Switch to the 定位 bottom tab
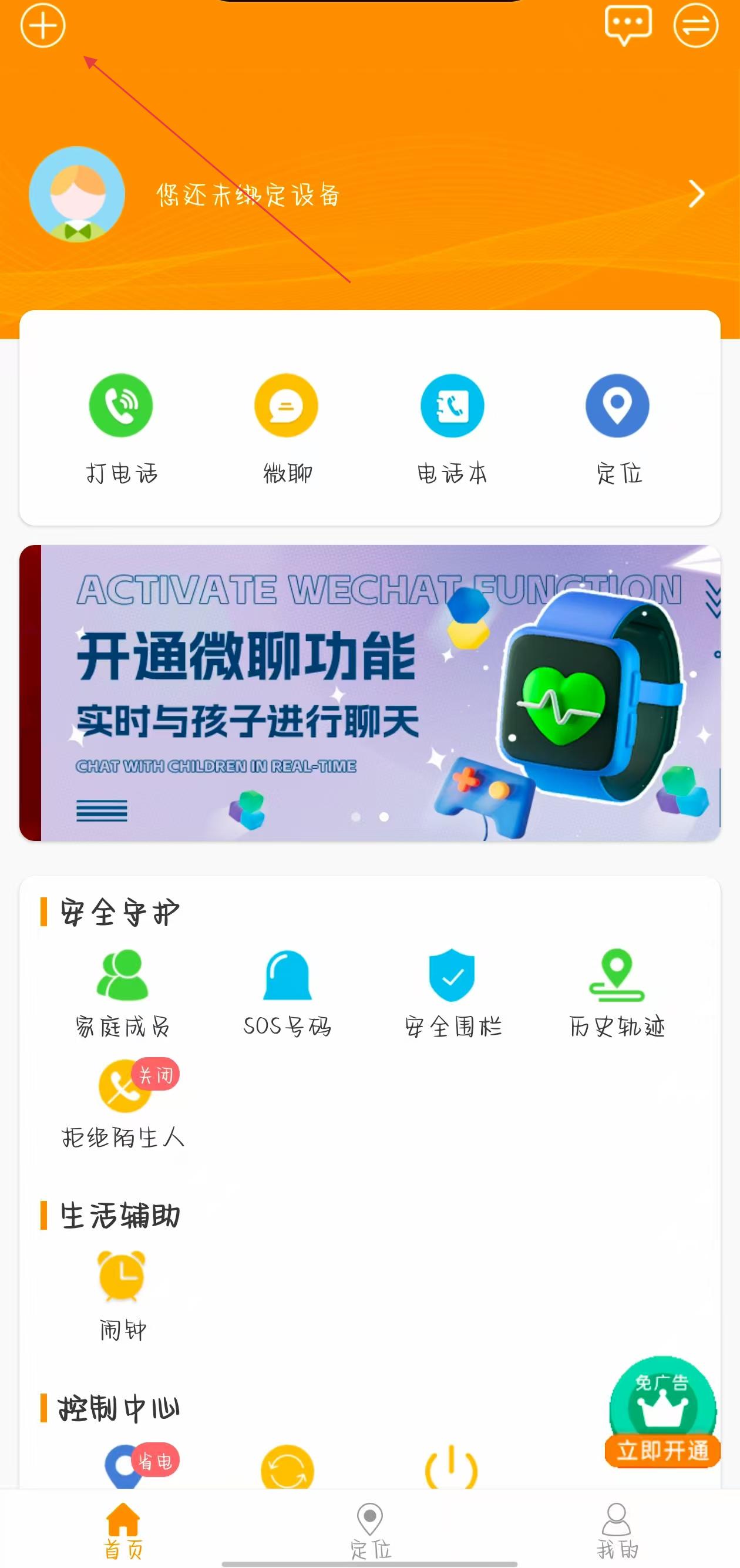This screenshot has width=740, height=1568. coord(370,1531)
